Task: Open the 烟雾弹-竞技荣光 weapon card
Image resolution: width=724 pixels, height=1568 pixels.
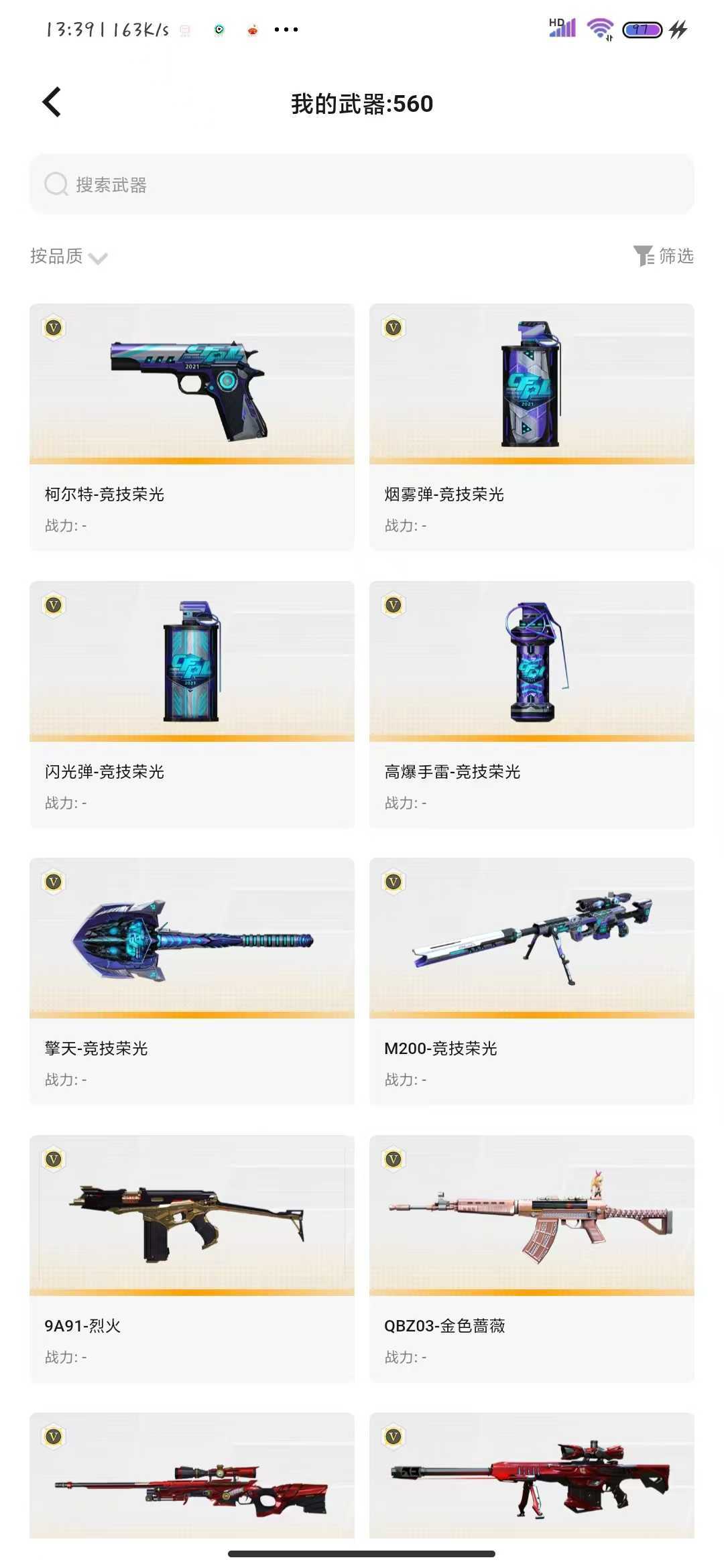Action: (x=532, y=427)
